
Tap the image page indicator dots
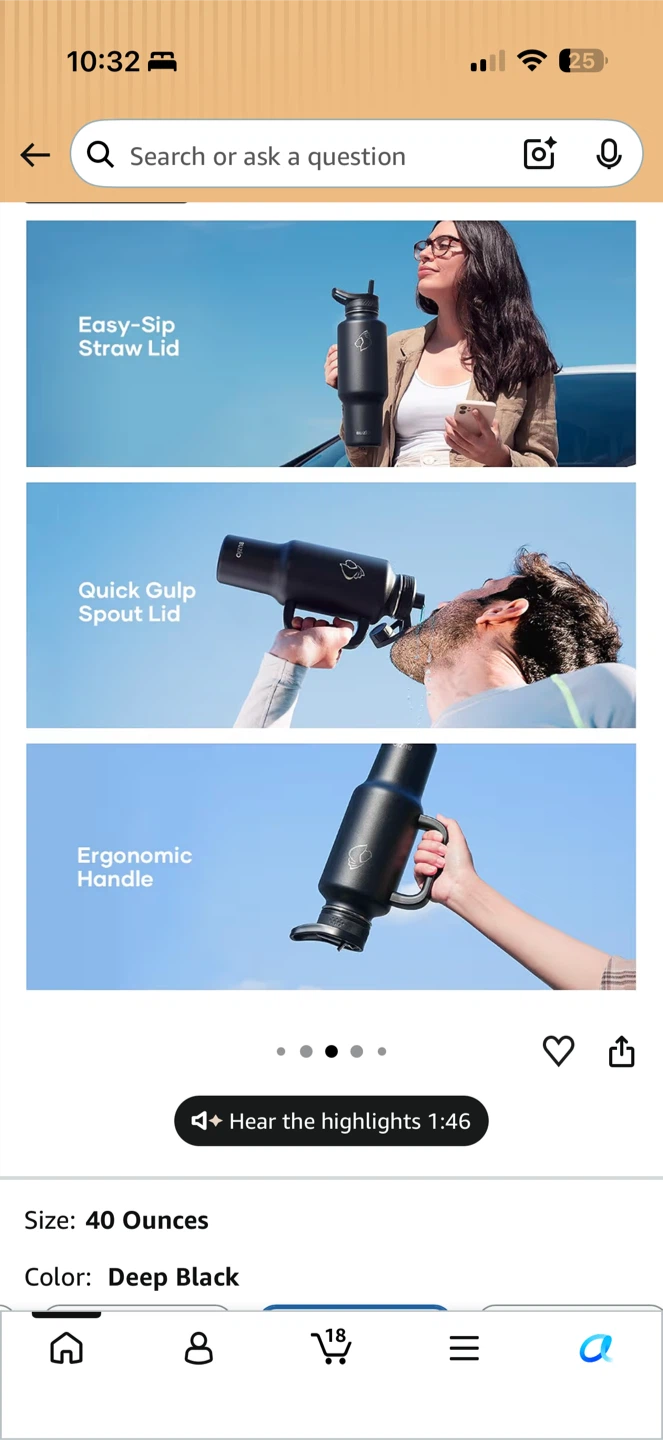331,1051
